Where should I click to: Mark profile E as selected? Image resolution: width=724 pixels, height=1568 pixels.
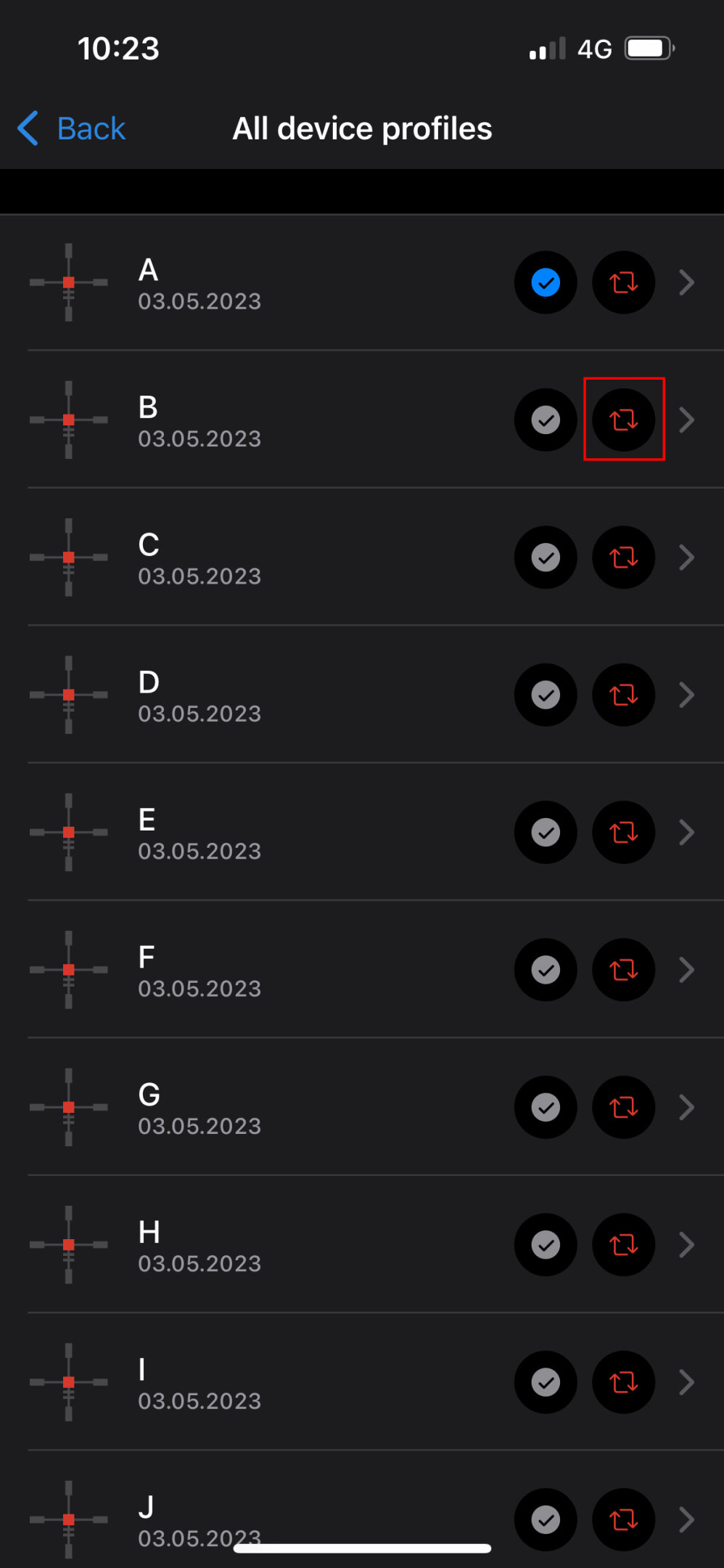click(x=546, y=833)
